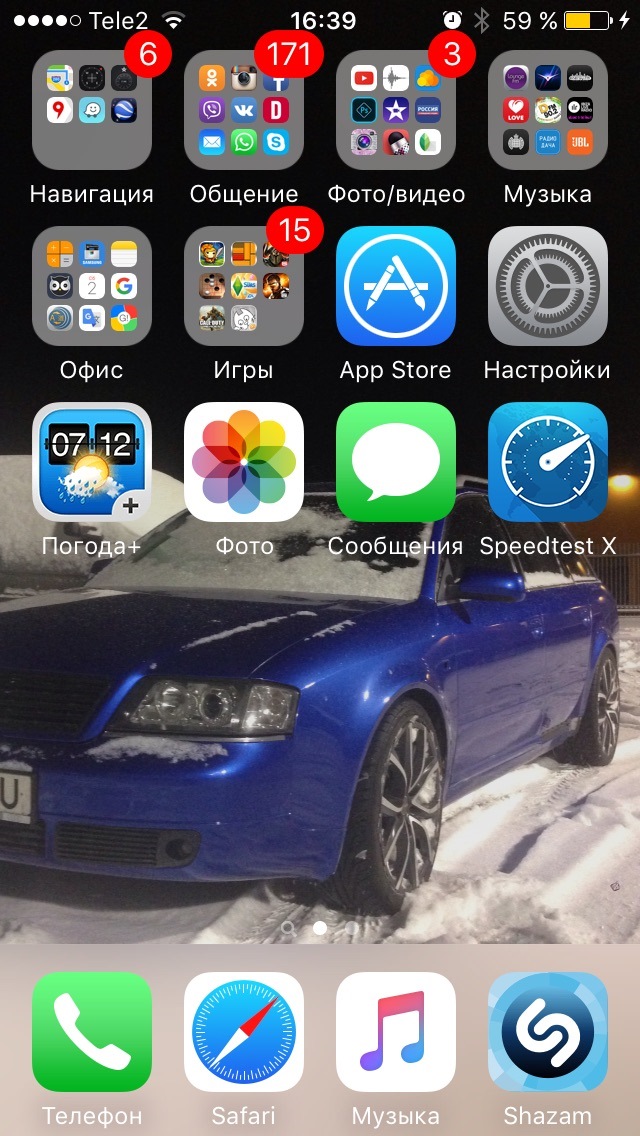Open the Музыка folder on the top row
Screen dimensions: 640x1136
click(548, 110)
